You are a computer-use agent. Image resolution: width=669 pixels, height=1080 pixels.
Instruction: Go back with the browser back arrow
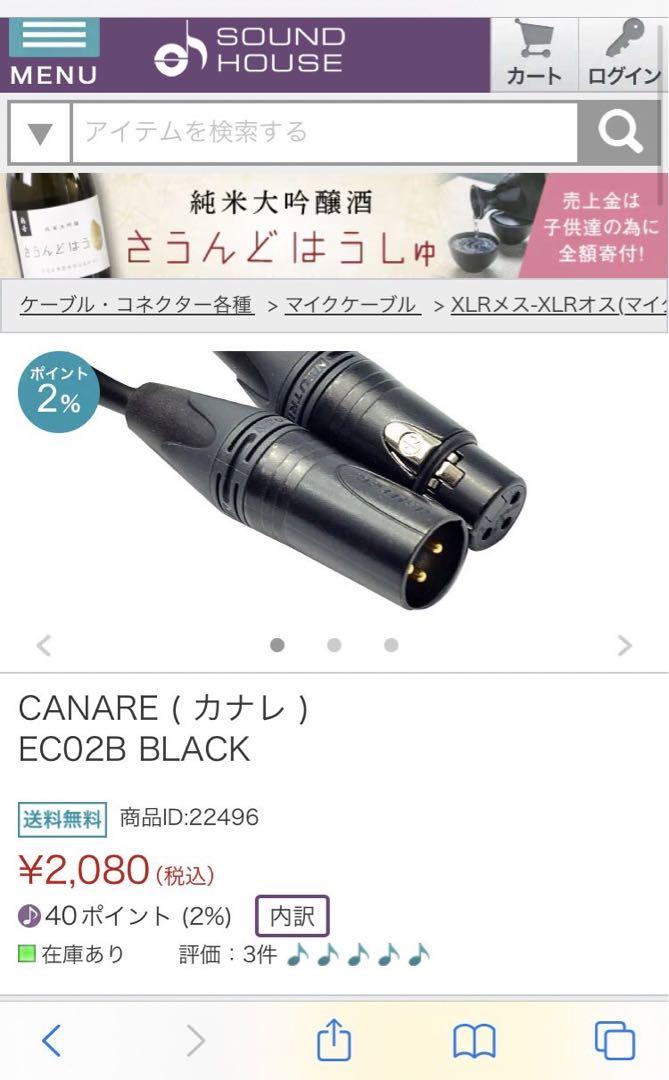52,1040
